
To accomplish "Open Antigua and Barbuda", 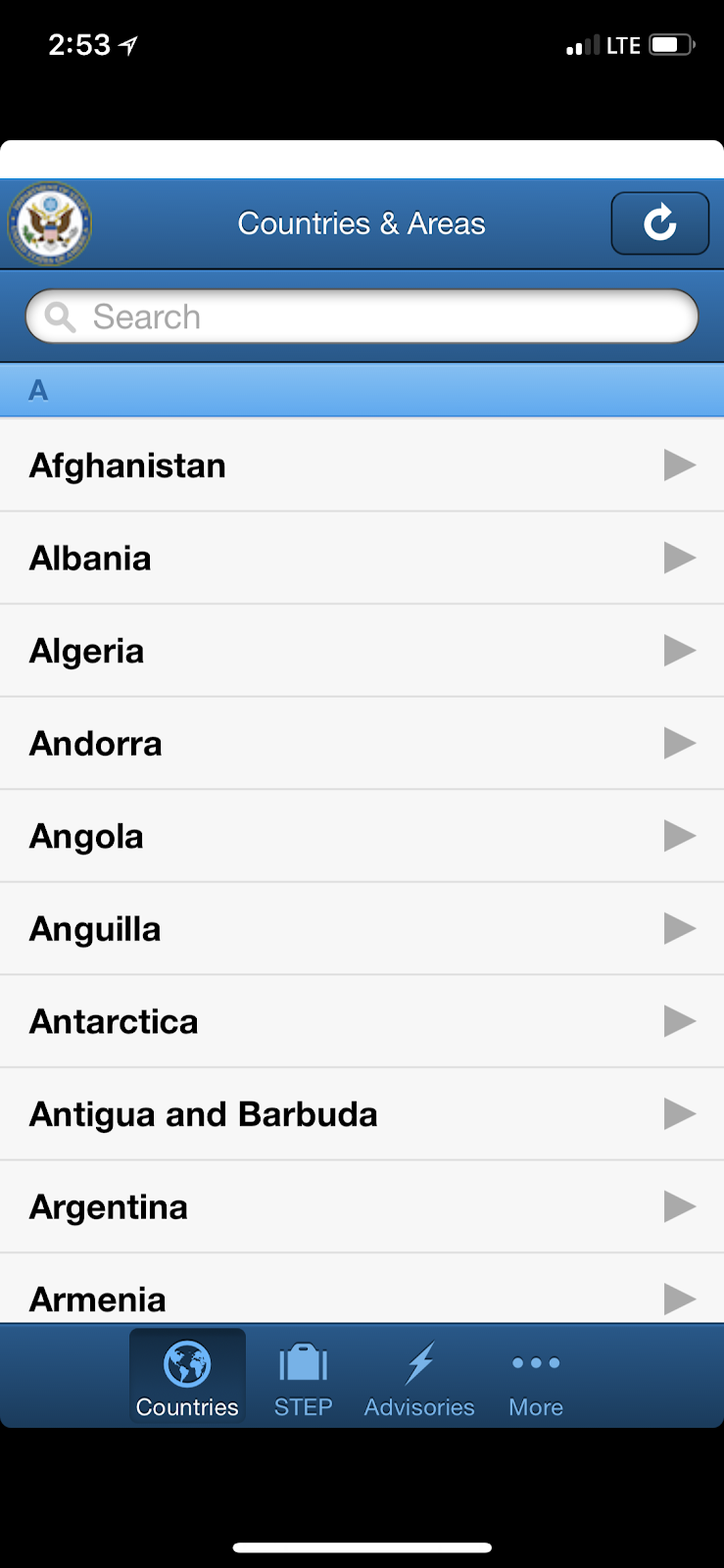I will tap(362, 1114).
